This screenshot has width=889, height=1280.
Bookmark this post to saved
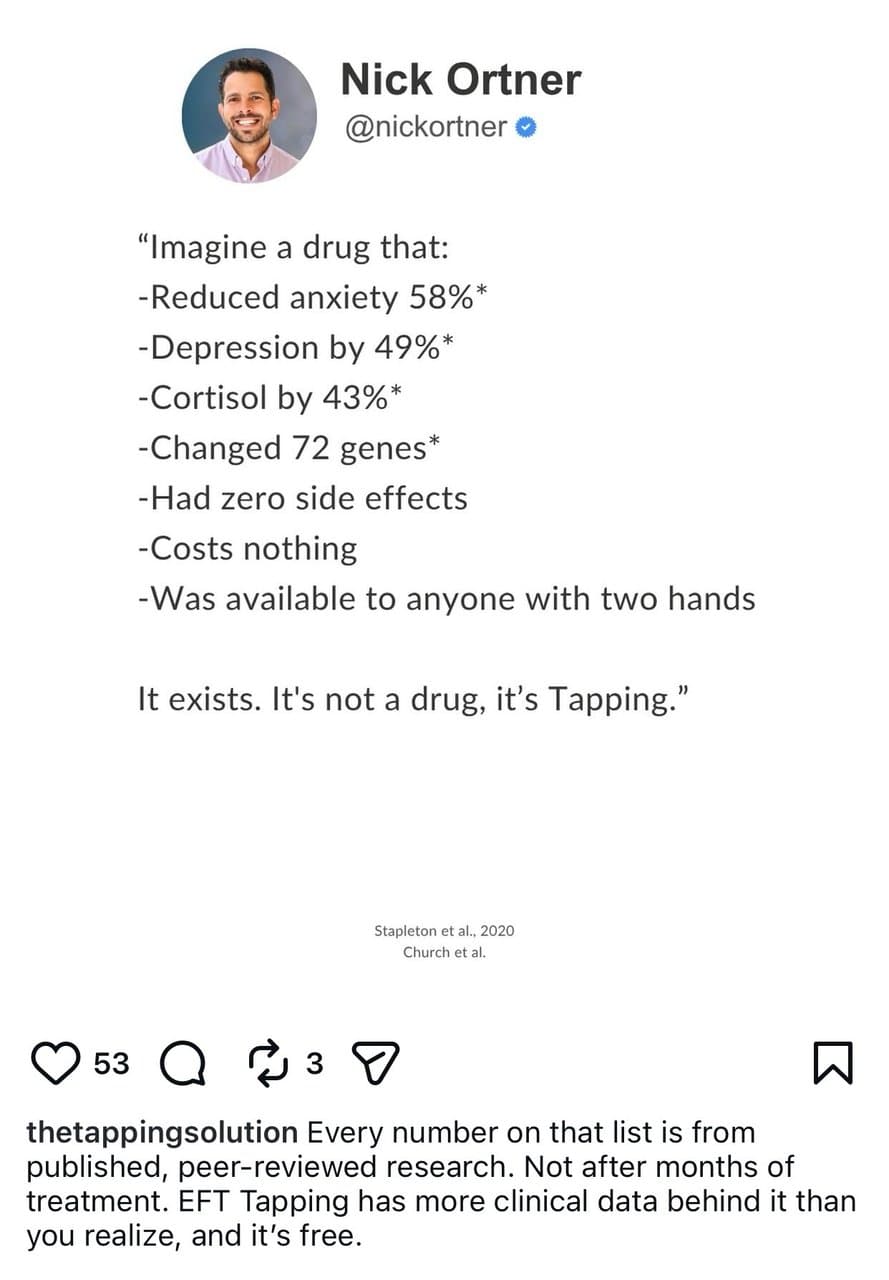[833, 1063]
